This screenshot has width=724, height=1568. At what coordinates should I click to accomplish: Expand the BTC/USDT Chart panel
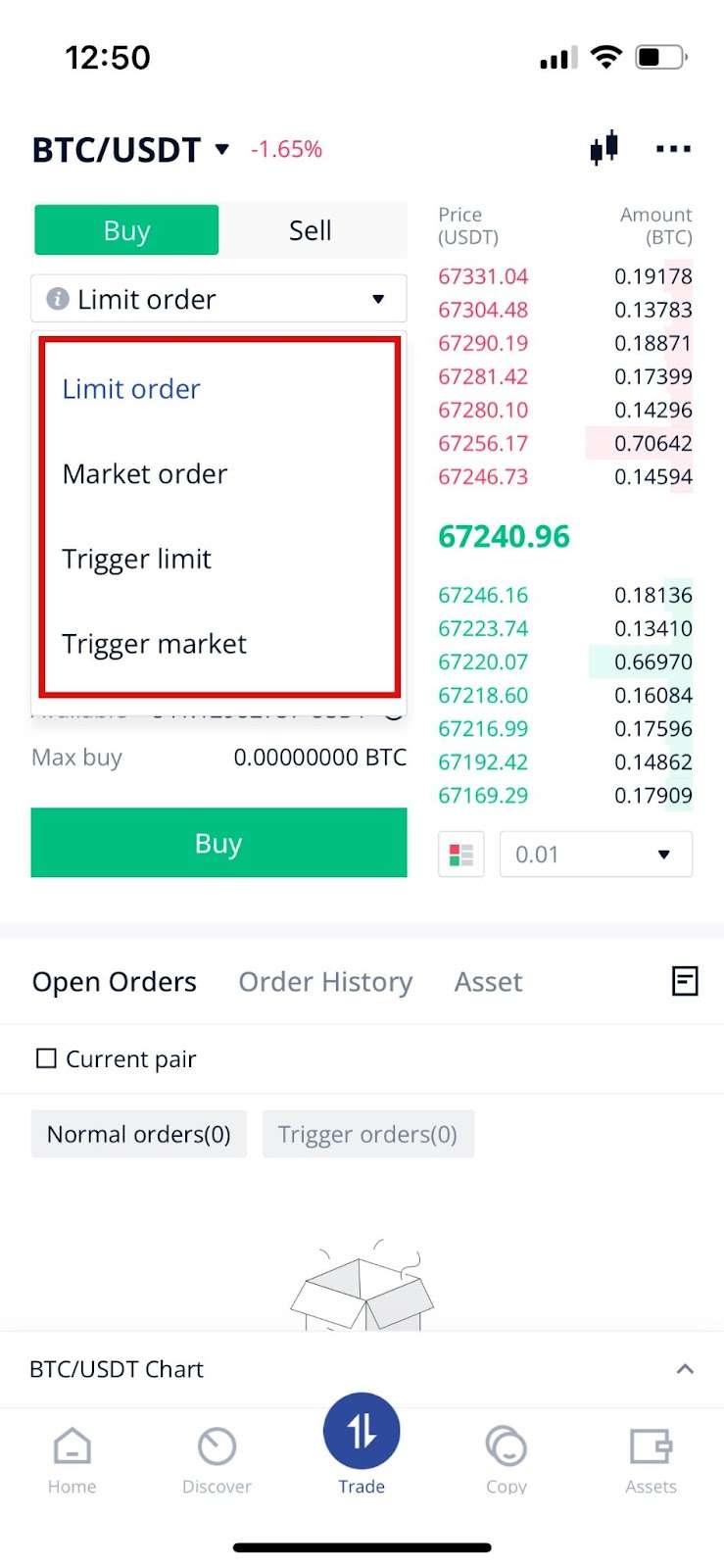pyautogui.click(x=685, y=1369)
